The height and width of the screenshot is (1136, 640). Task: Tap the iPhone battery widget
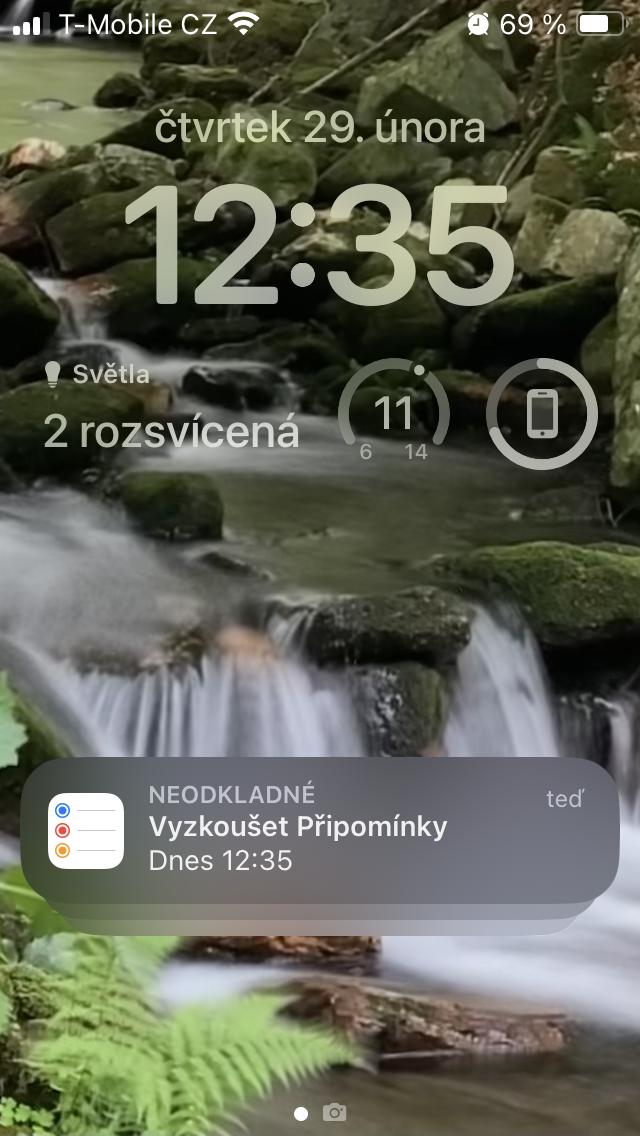point(541,414)
